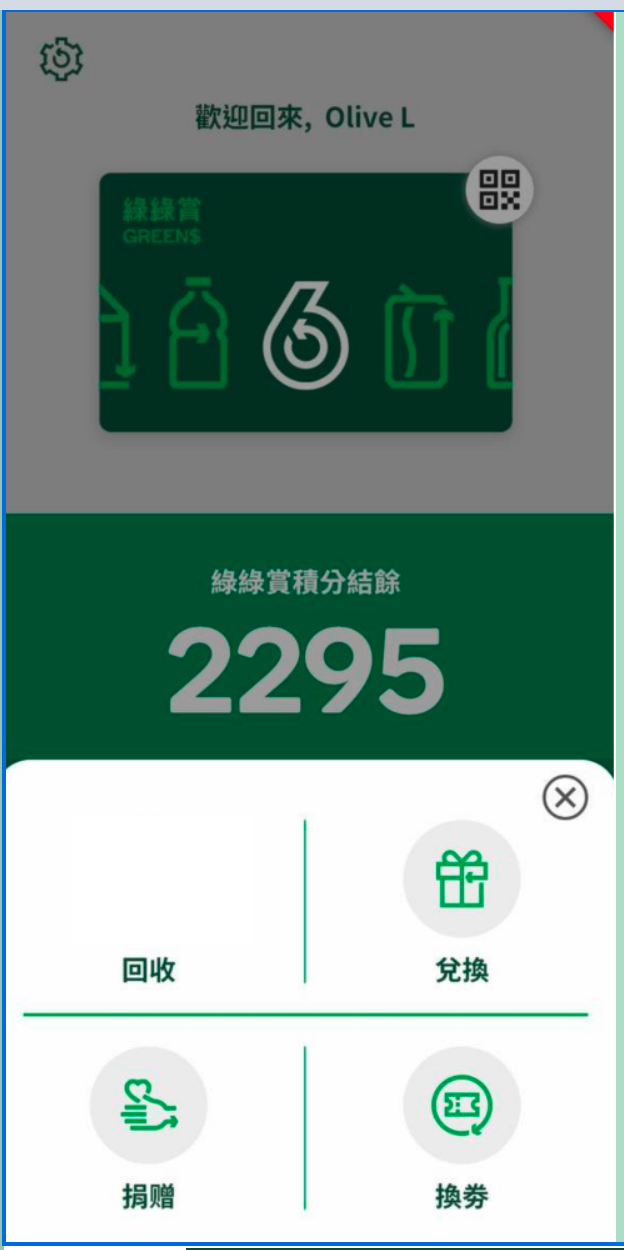This screenshot has height=1250, width=624.
Task: Show the membership QR code
Action: tap(500, 190)
